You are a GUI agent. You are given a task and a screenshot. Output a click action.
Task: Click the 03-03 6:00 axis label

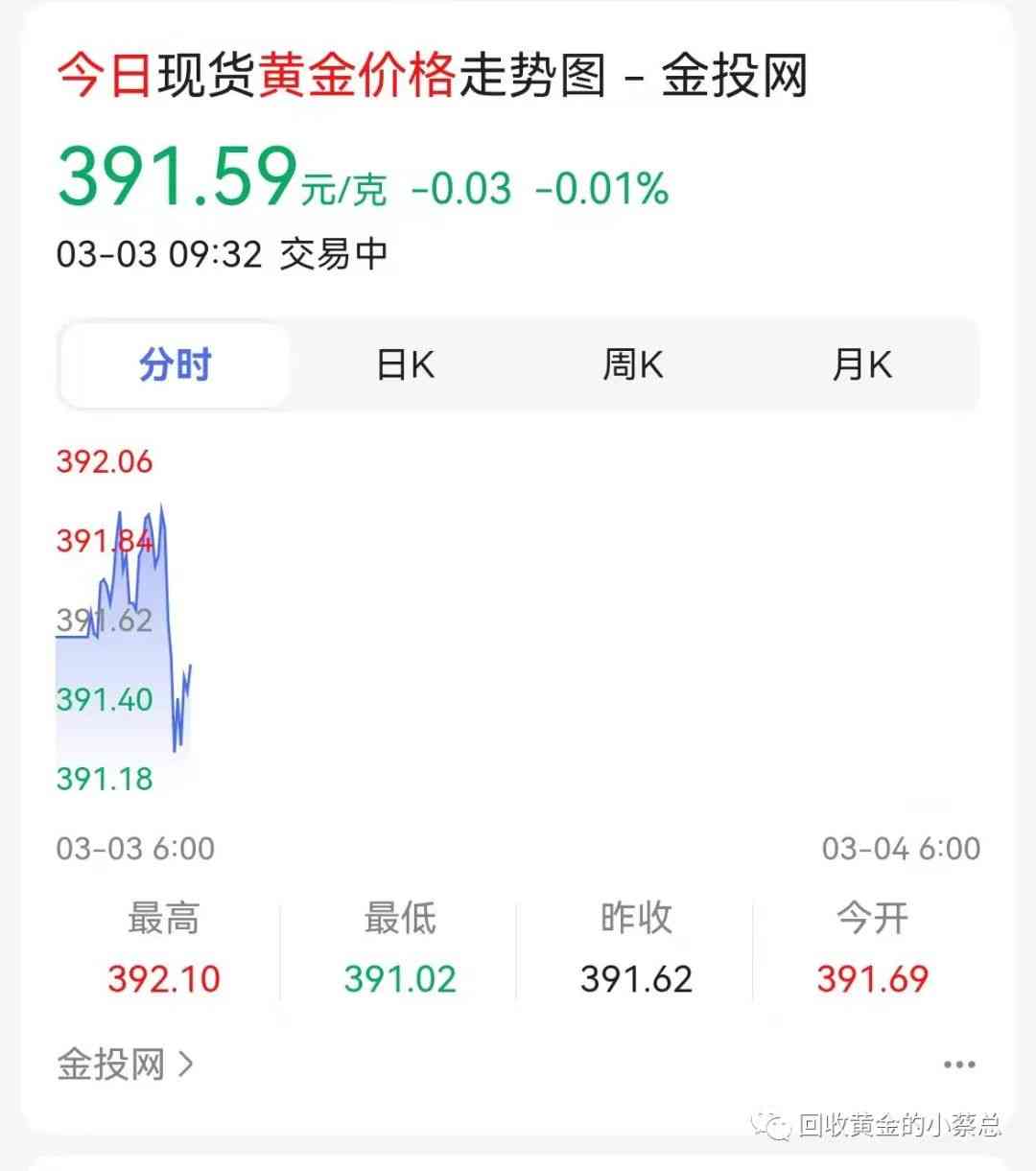(x=134, y=849)
